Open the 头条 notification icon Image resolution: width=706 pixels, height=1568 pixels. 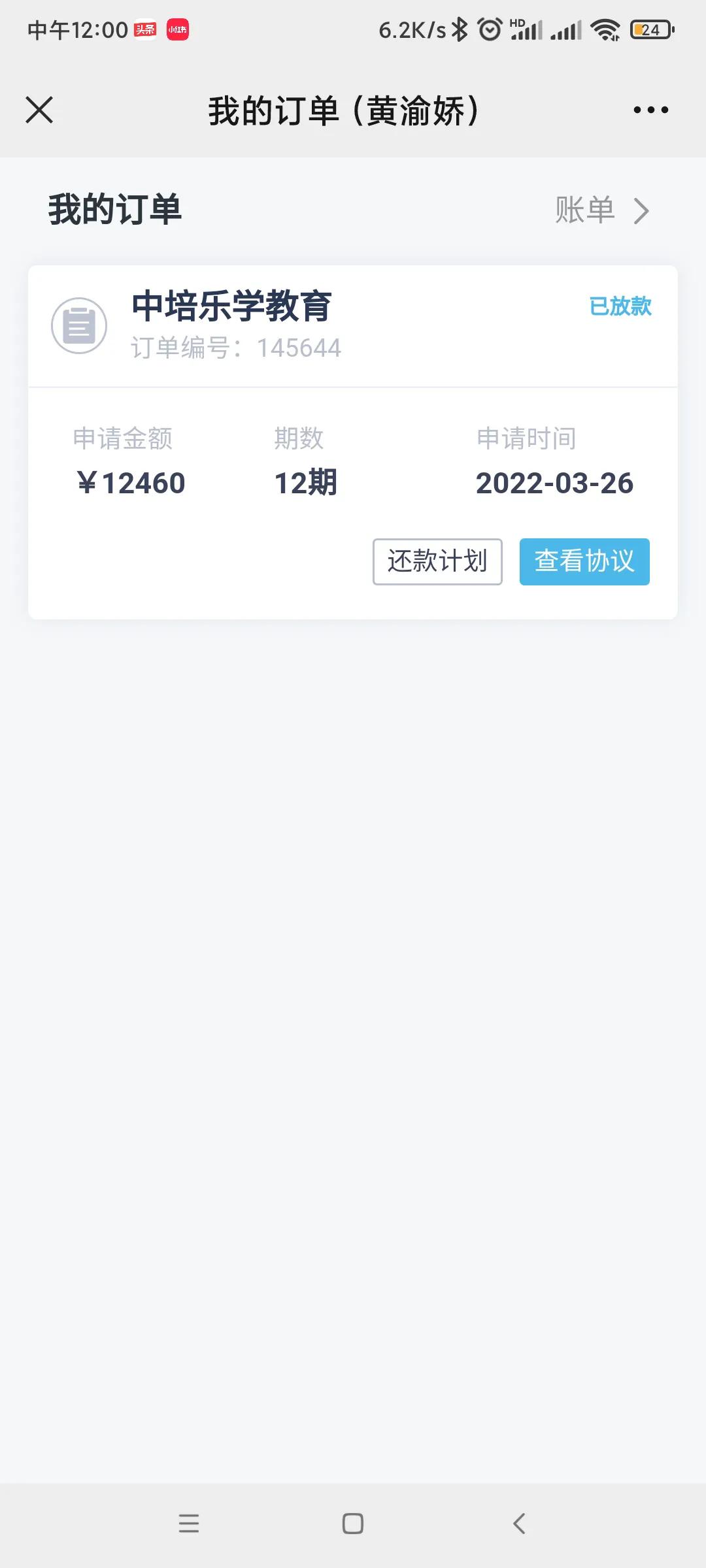pos(145,28)
